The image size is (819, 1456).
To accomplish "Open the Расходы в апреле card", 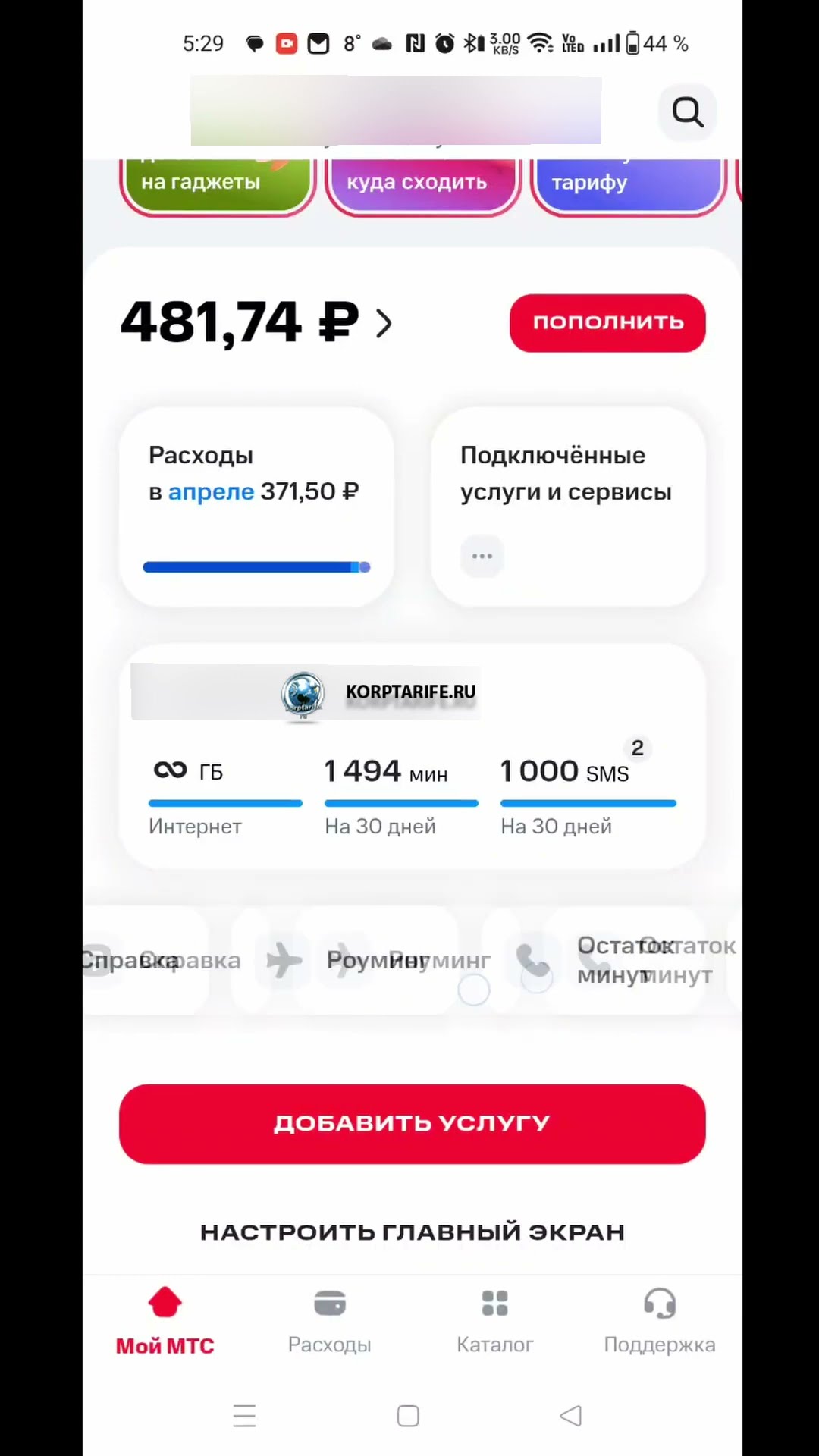I will (256, 507).
